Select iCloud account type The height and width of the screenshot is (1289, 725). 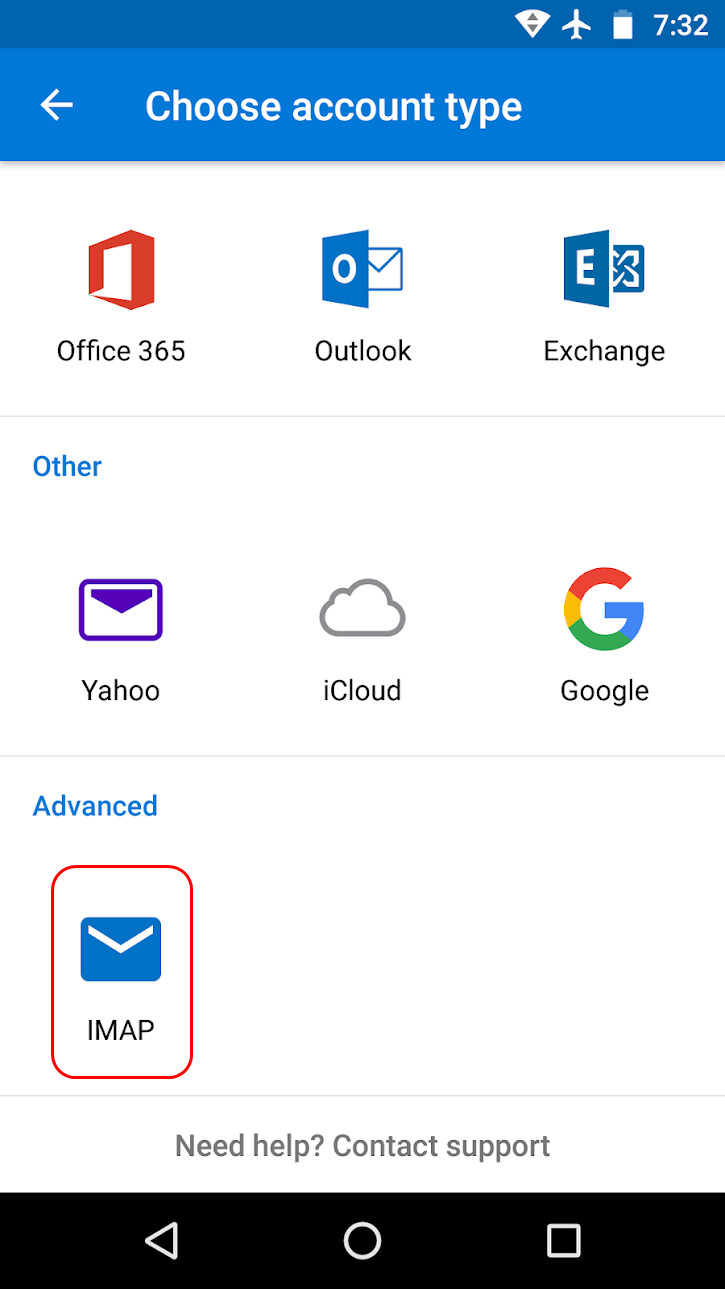point(362,637)
